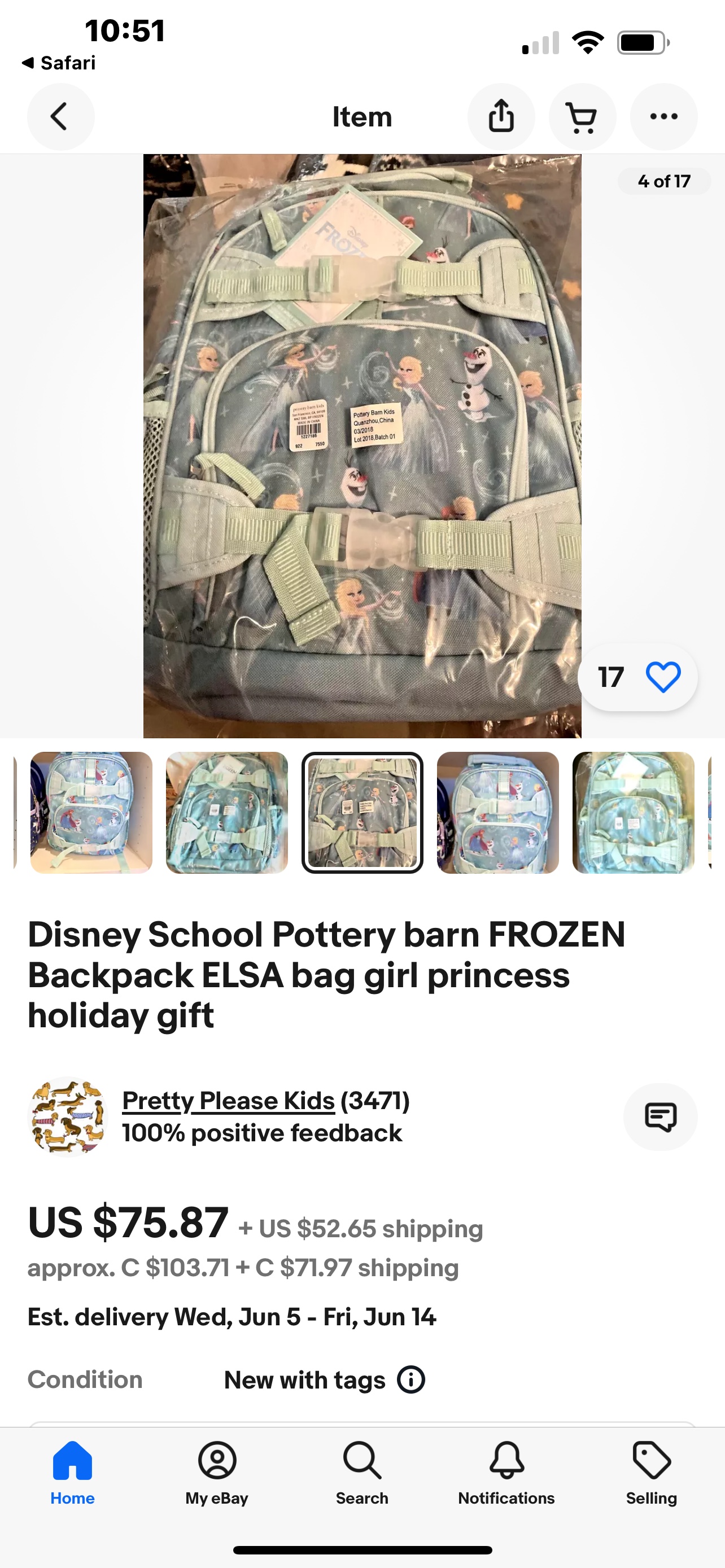The image size is (725, 1568).
Task: View the 4 of 17 photo indicator
Action: coord(663,181)
